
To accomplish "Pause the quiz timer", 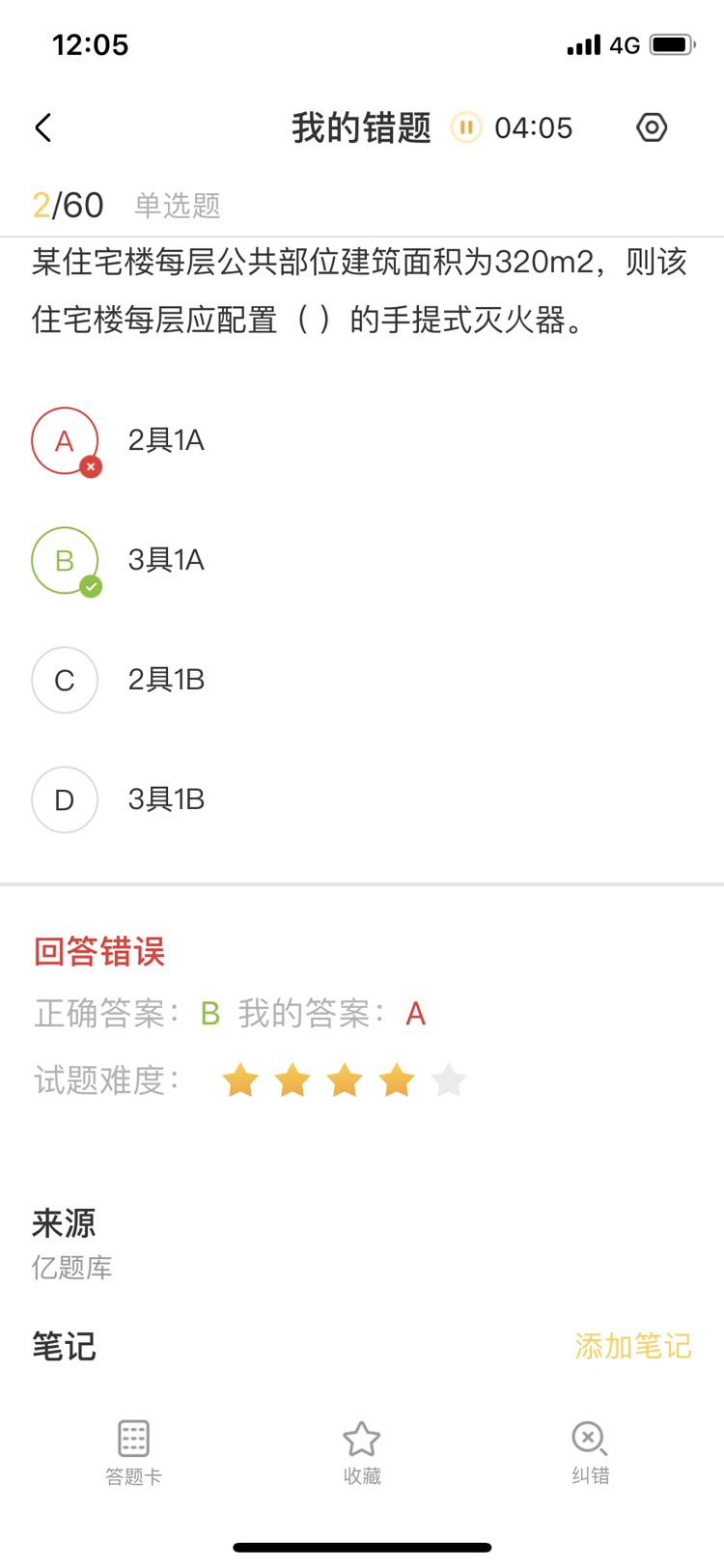I will click(x=466, y=127).
